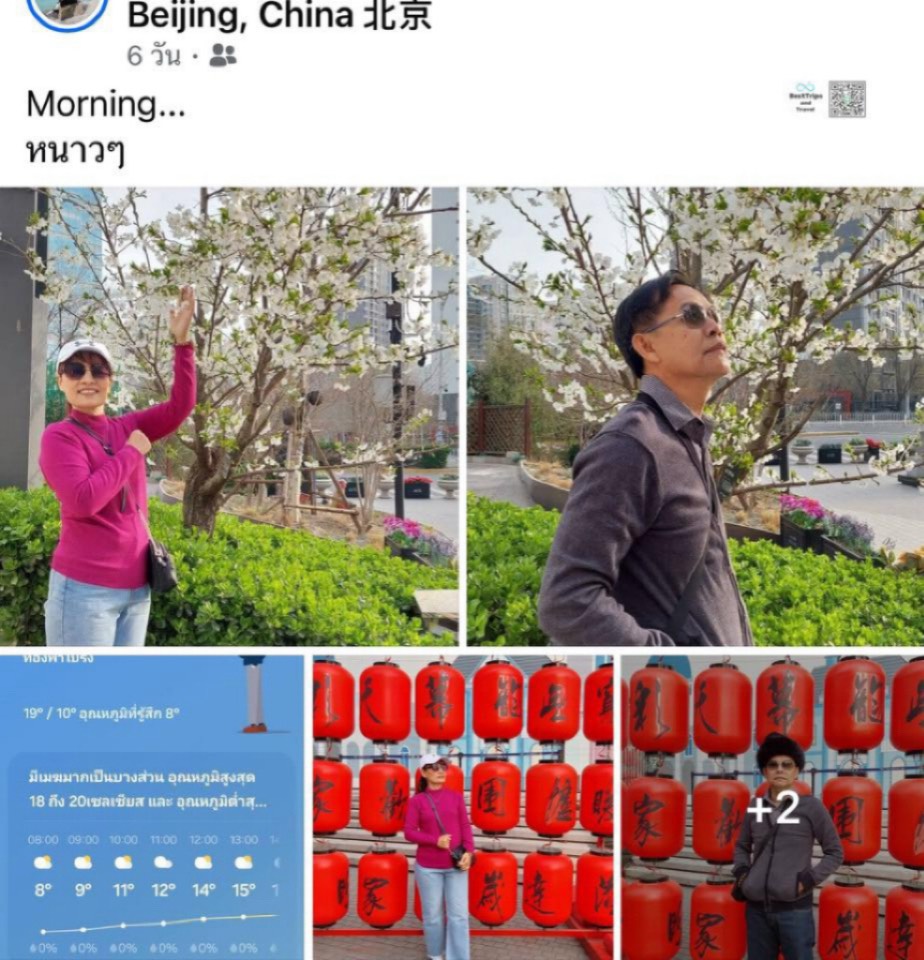View photo of man in sunglasses by tree
The image size is (924, 960).
click(x=695, y=415)
